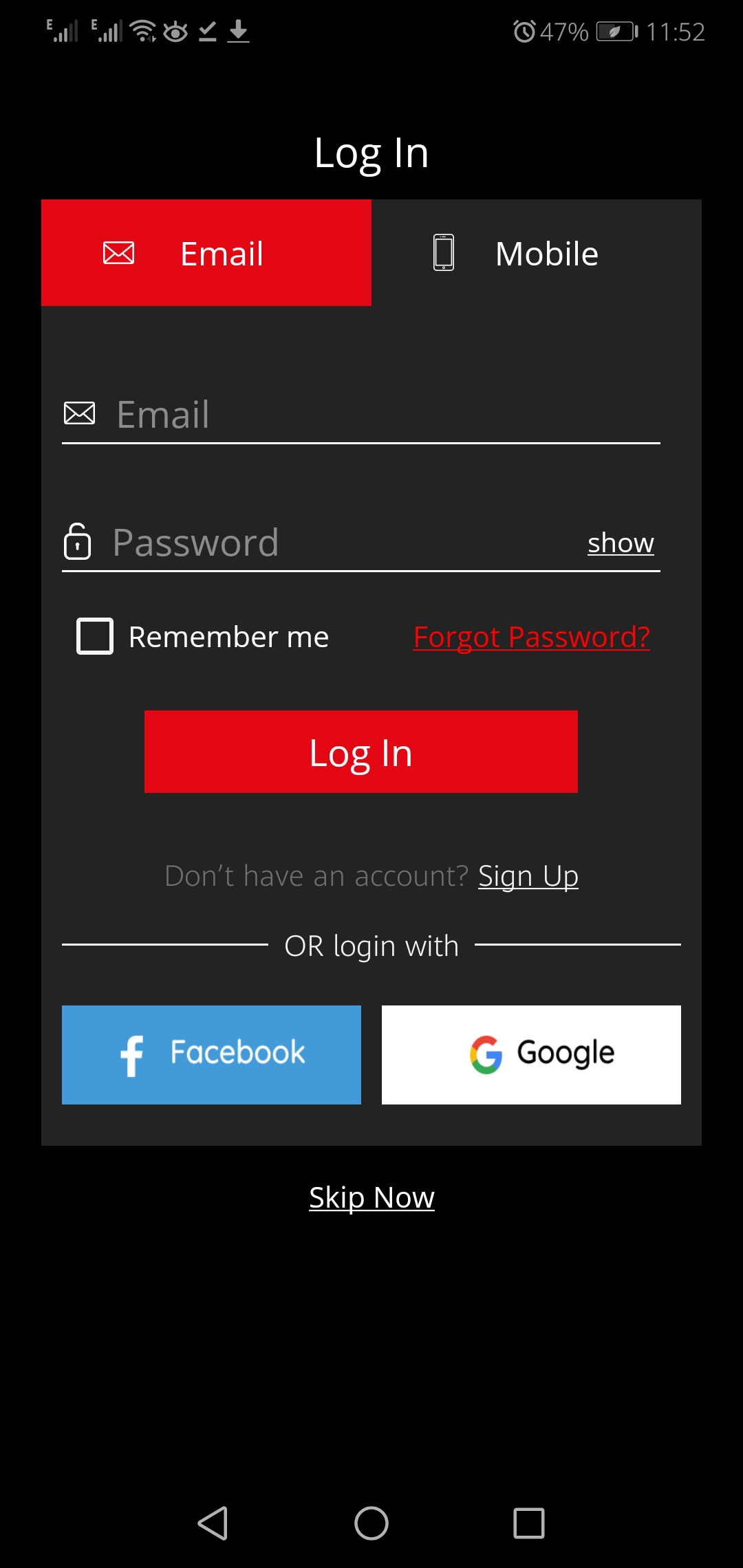This screenshot has height=1568, width=743.
Task: Show the password text
Action: 621,543
